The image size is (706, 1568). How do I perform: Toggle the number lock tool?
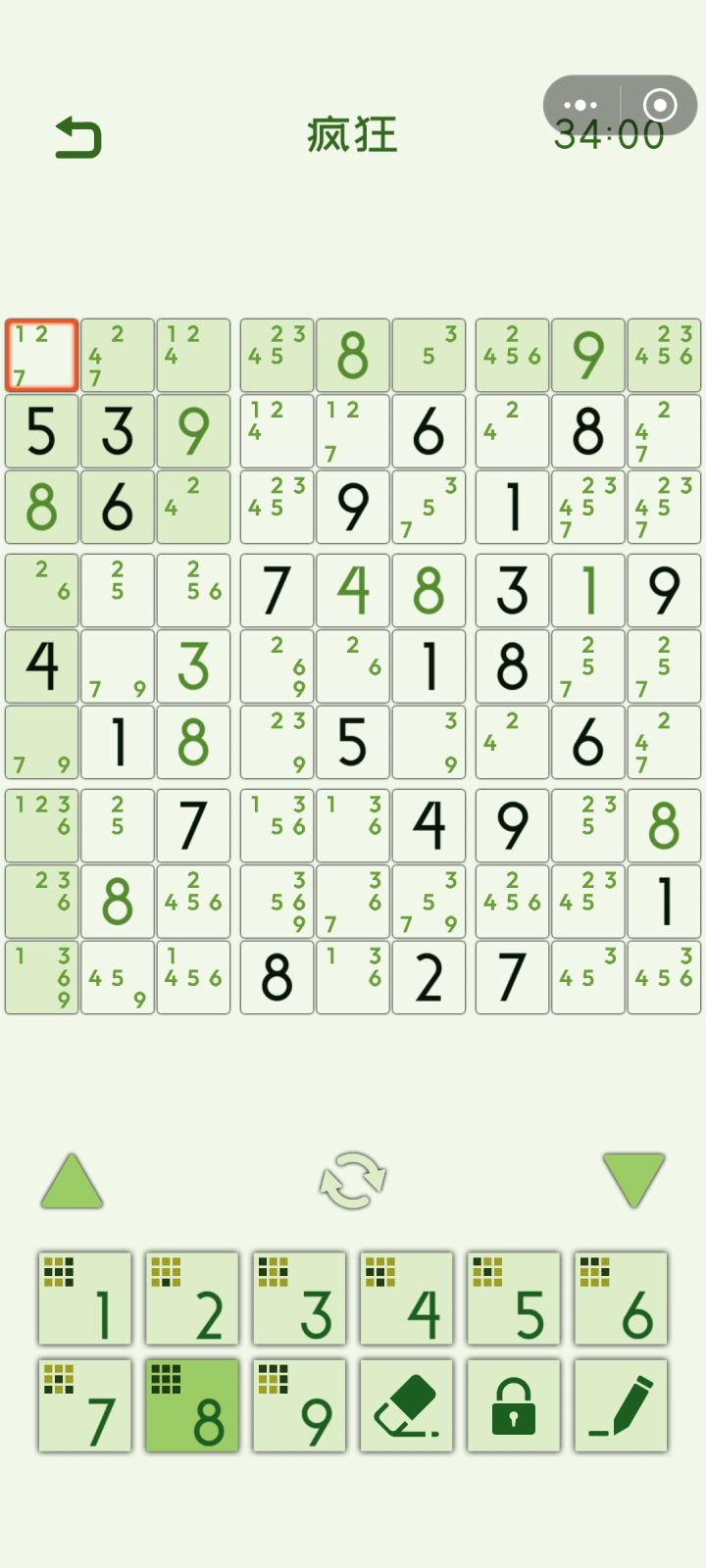pos(513,1405)
